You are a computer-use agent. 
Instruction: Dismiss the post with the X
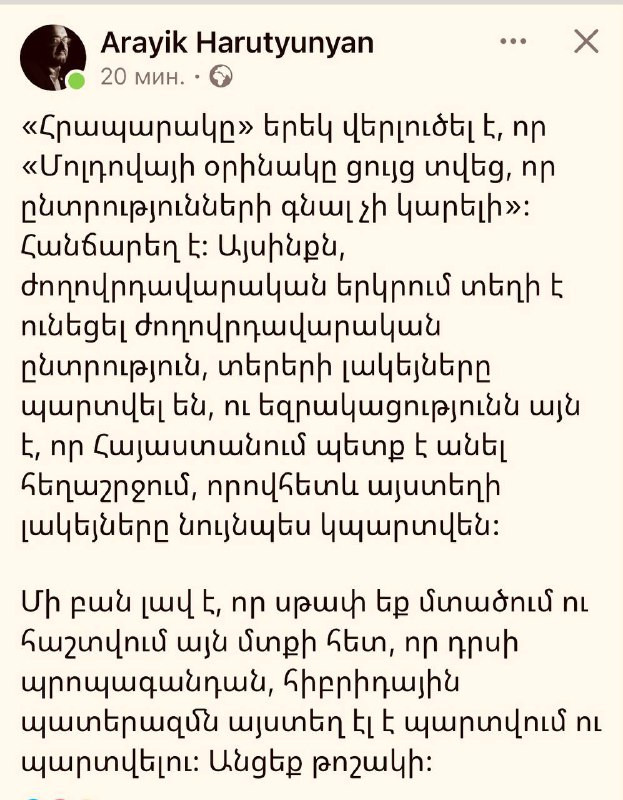coord(586,42)
